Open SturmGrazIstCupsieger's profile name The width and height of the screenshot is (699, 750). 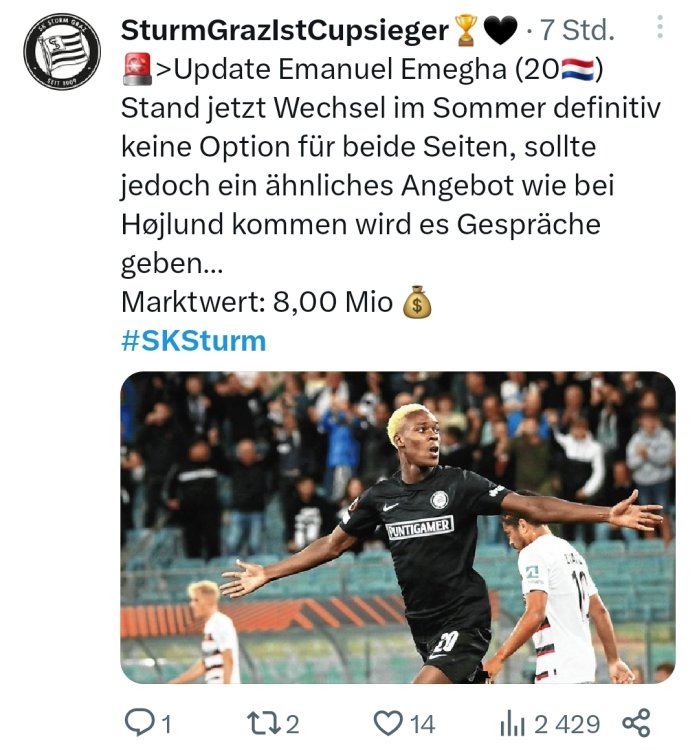[x=284, y=31]
